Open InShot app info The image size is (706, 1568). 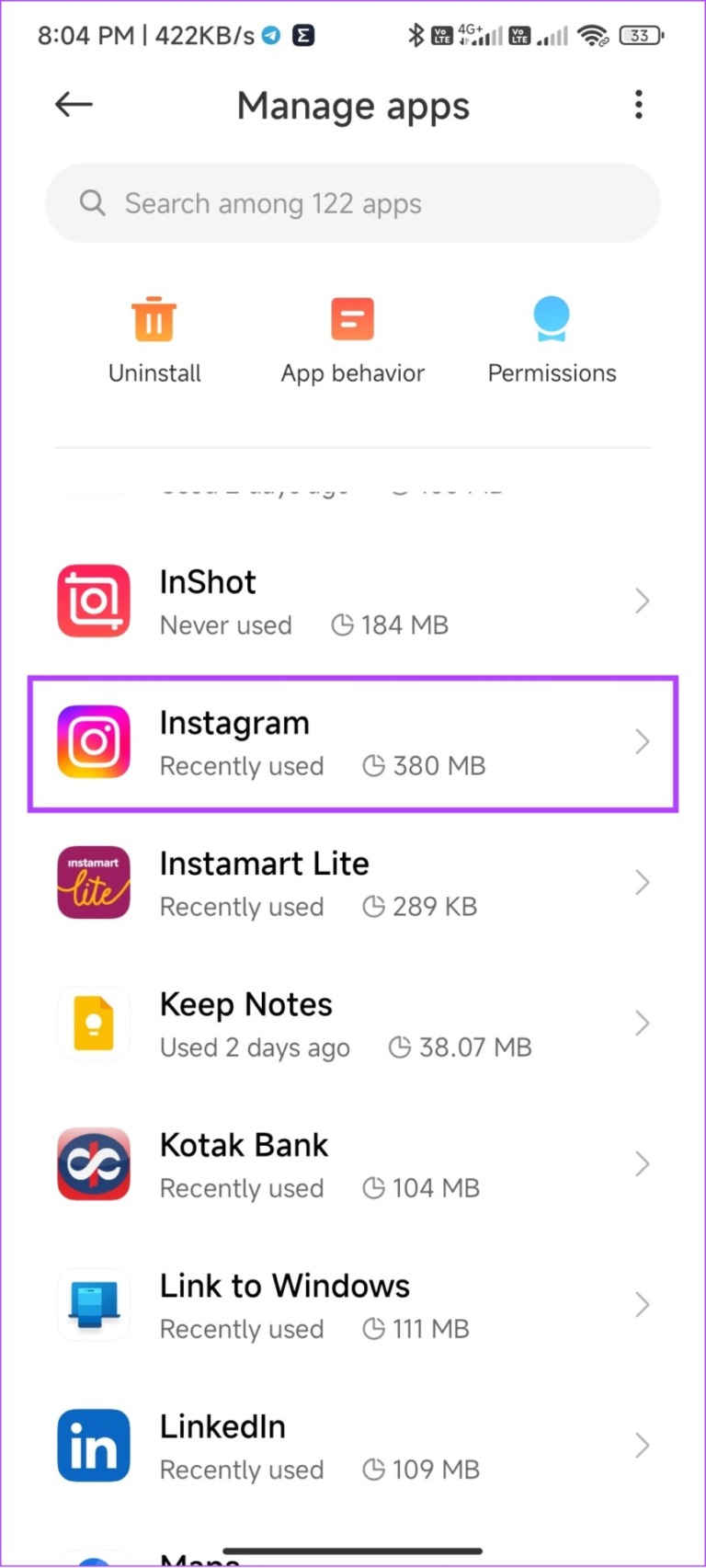pyautogui.click(x=353, y=602)
